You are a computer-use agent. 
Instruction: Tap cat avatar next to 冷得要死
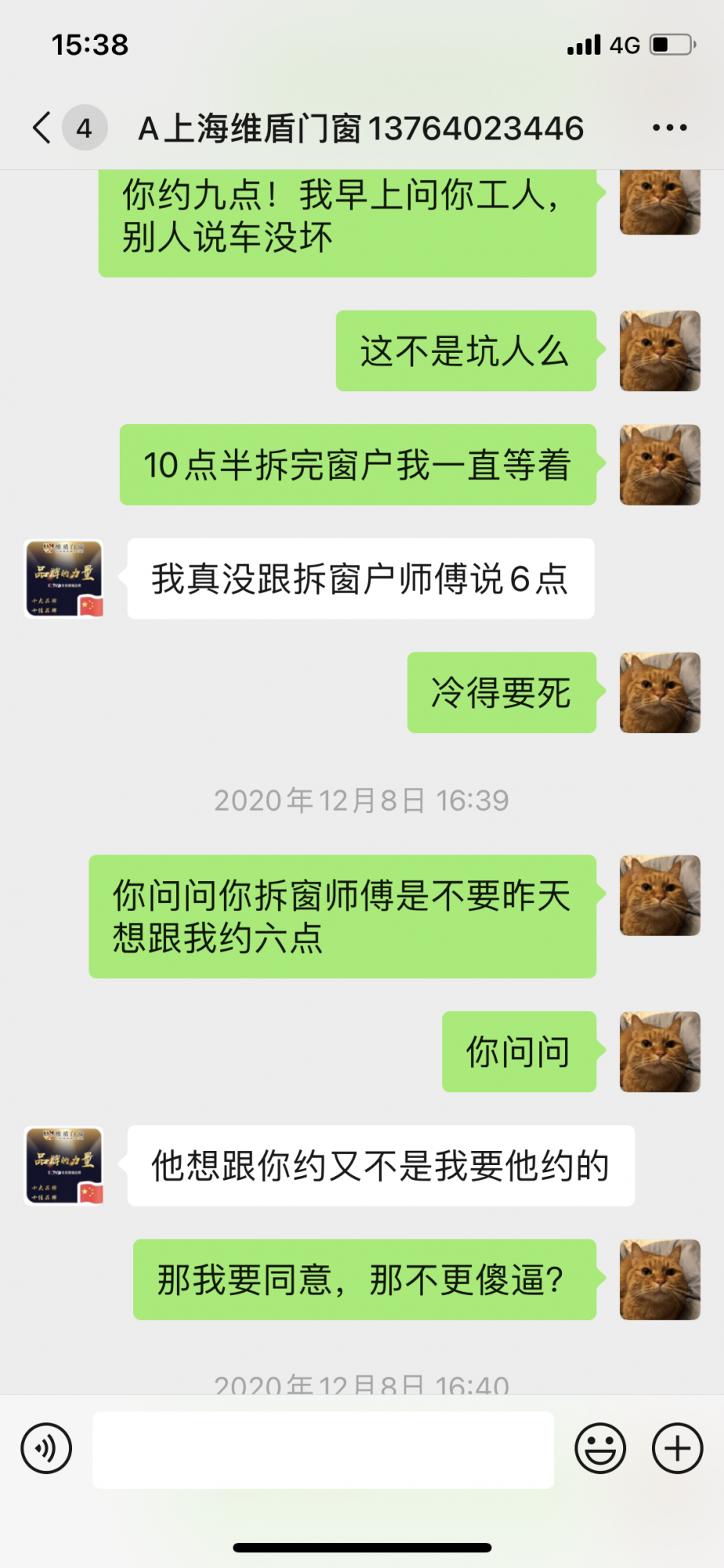coord(660,692)
